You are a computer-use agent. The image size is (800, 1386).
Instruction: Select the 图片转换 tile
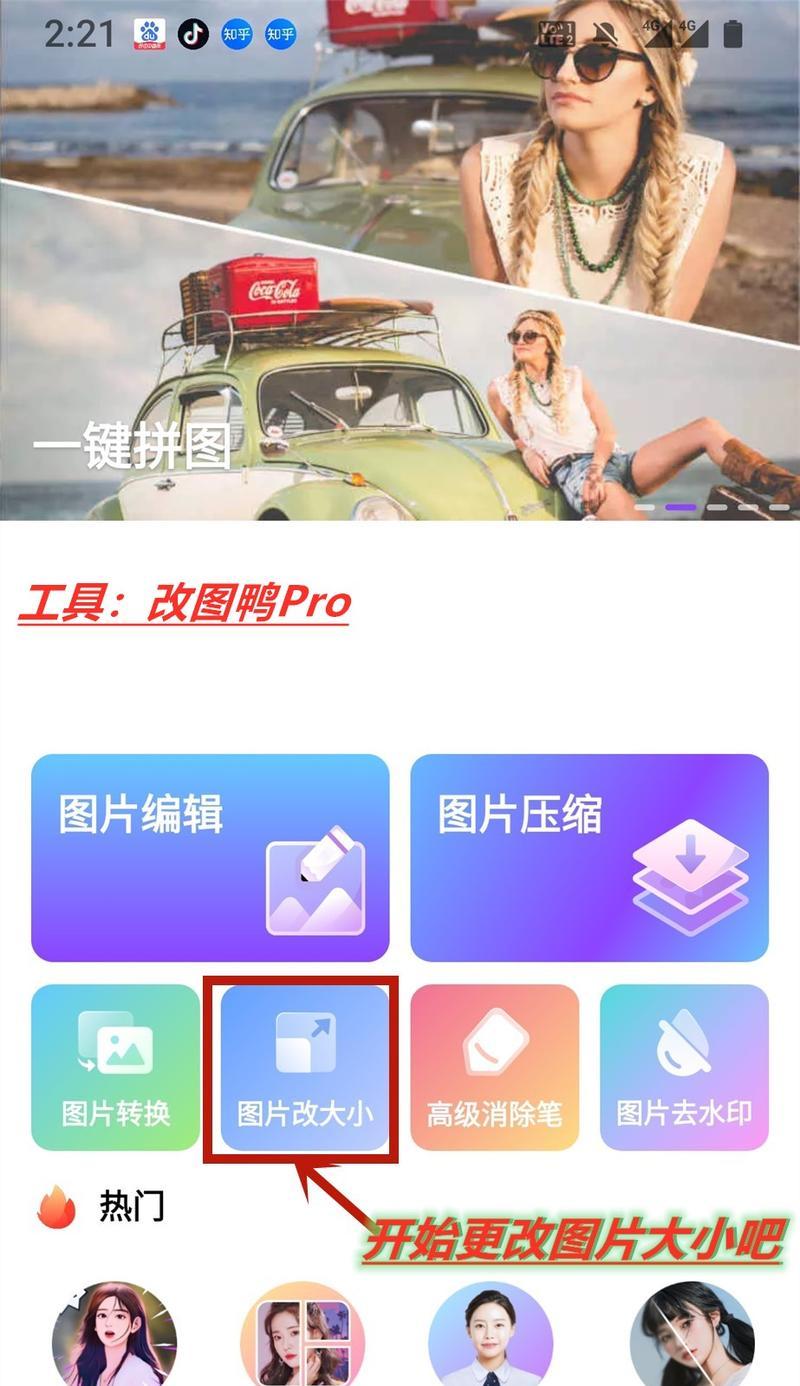[116, 1067]
